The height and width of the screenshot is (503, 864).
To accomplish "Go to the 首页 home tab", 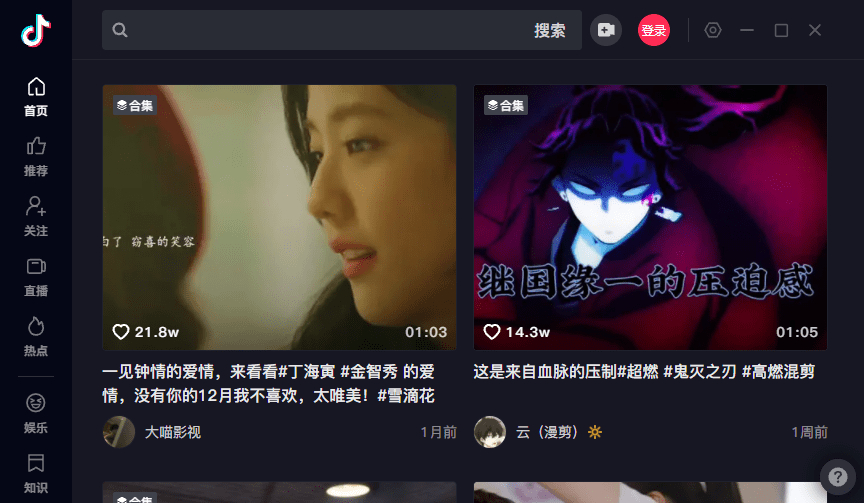I will [36, 97].
